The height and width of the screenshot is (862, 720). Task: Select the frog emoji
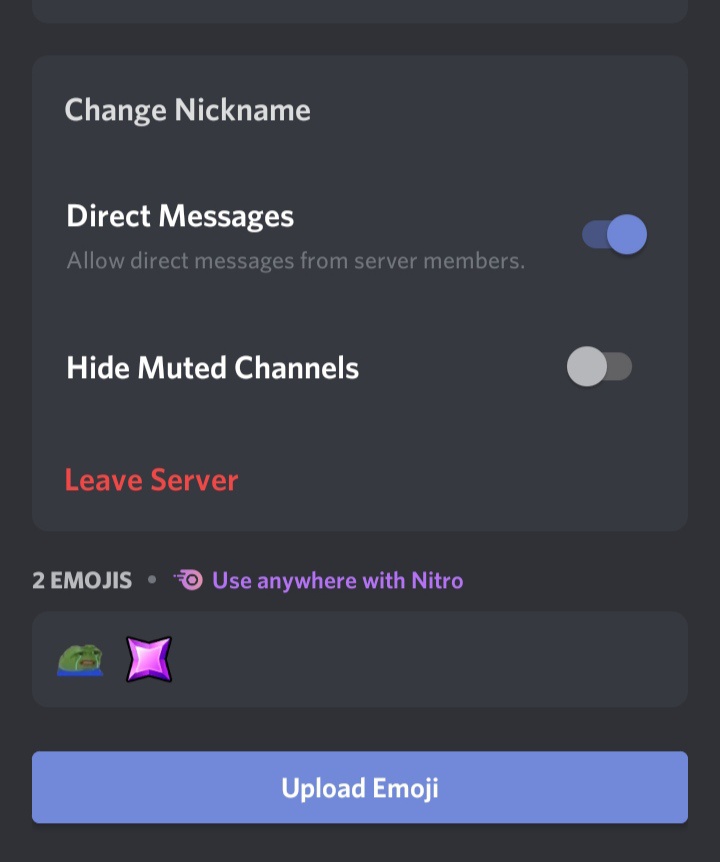pos(80,659)
